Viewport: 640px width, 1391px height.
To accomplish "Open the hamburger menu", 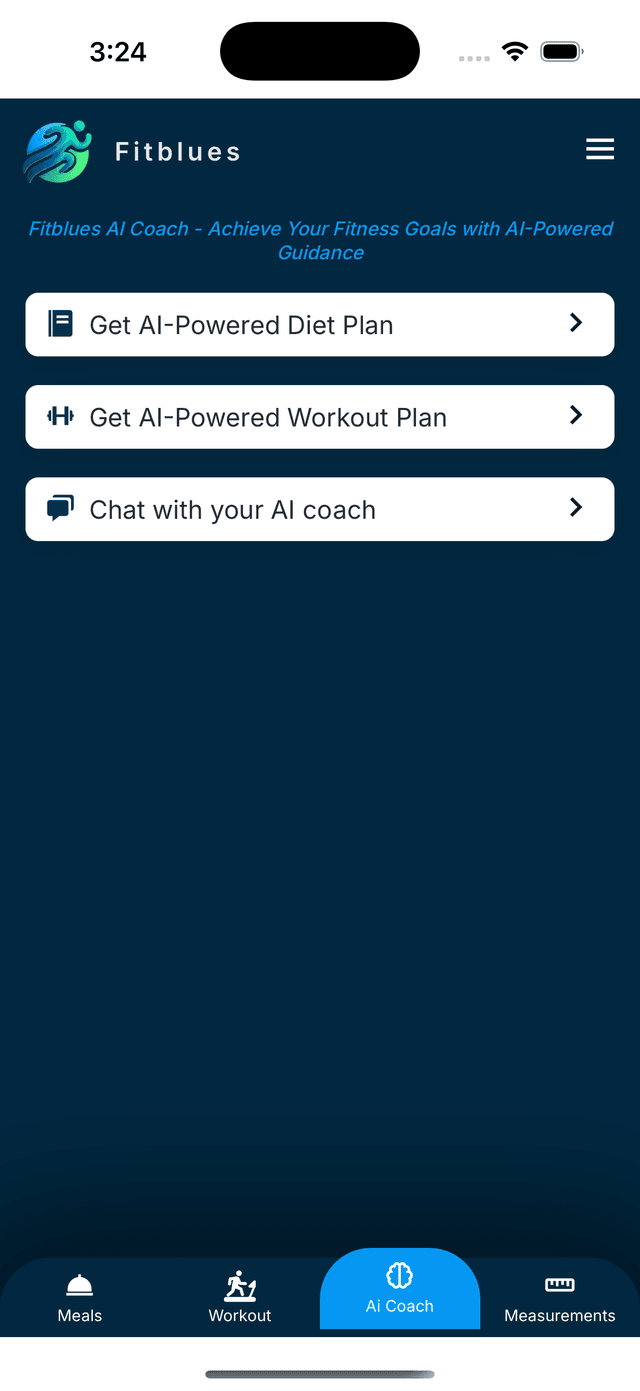I will [599, 150].
